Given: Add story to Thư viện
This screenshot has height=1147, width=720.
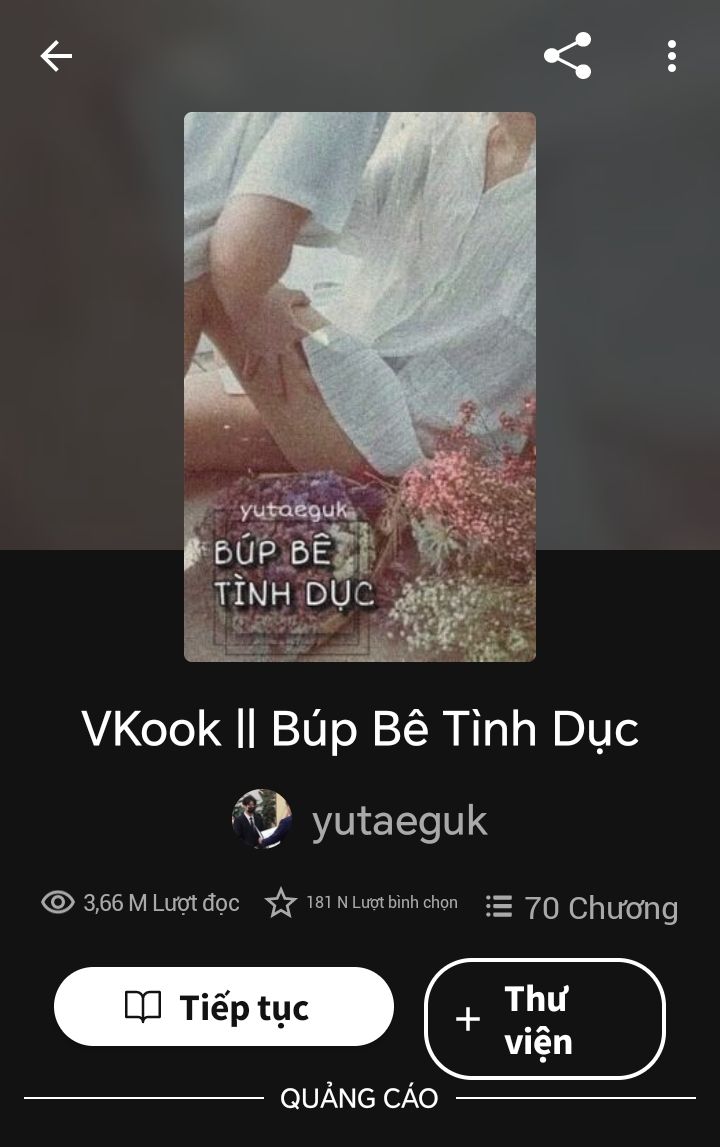Looking at the screenshot, I should point(545,1019).
